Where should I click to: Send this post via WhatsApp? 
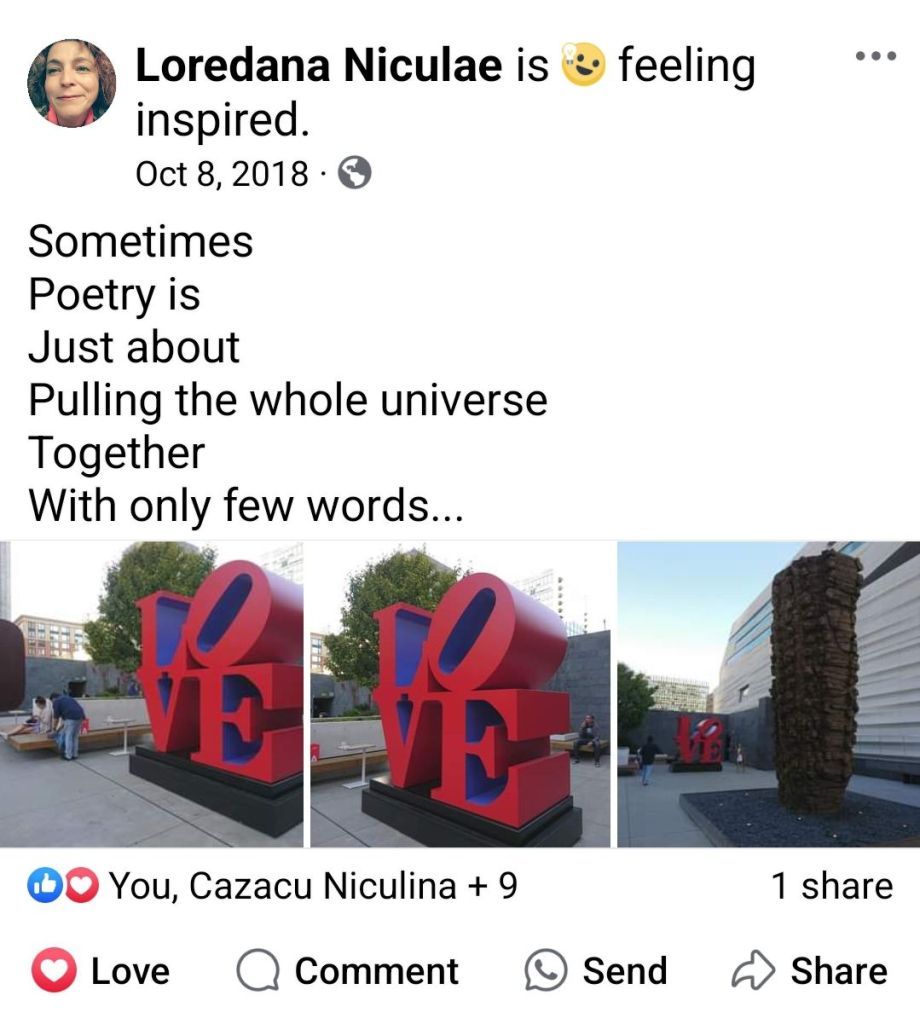(x=596, y=971)
